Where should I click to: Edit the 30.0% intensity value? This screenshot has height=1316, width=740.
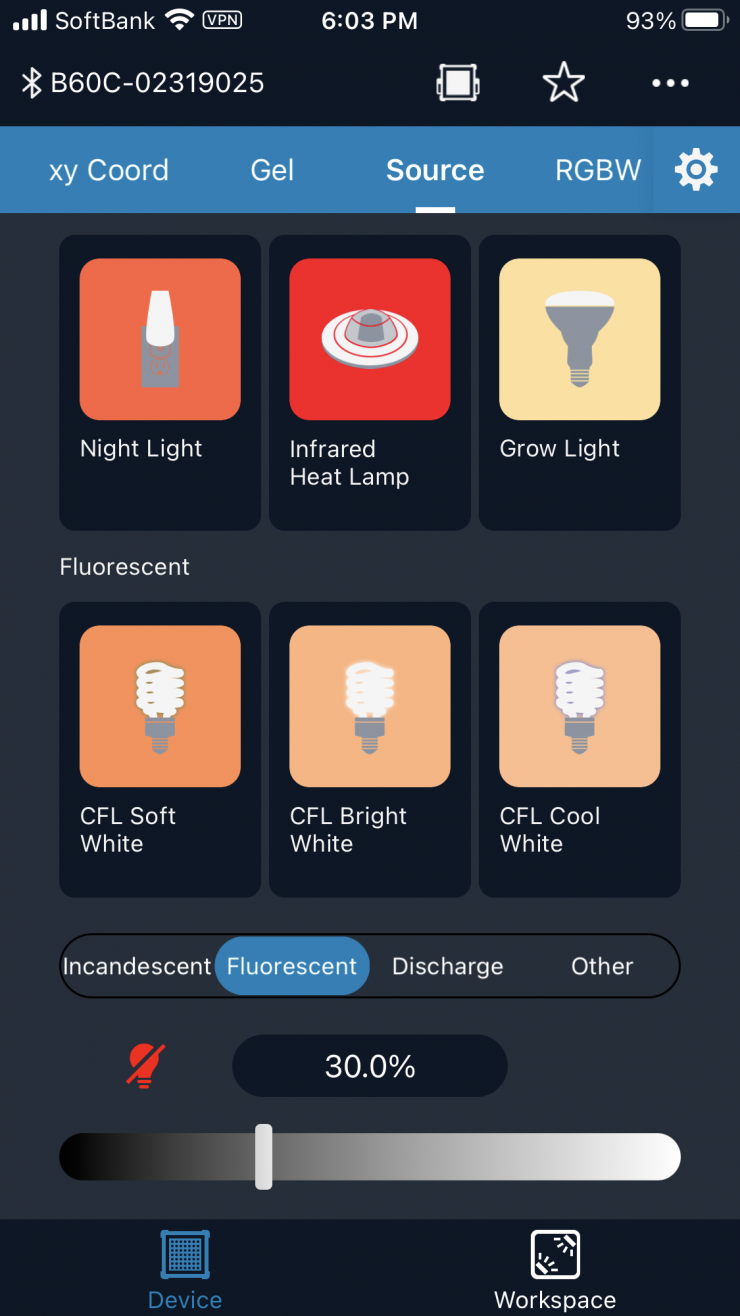coord(370,1066)
